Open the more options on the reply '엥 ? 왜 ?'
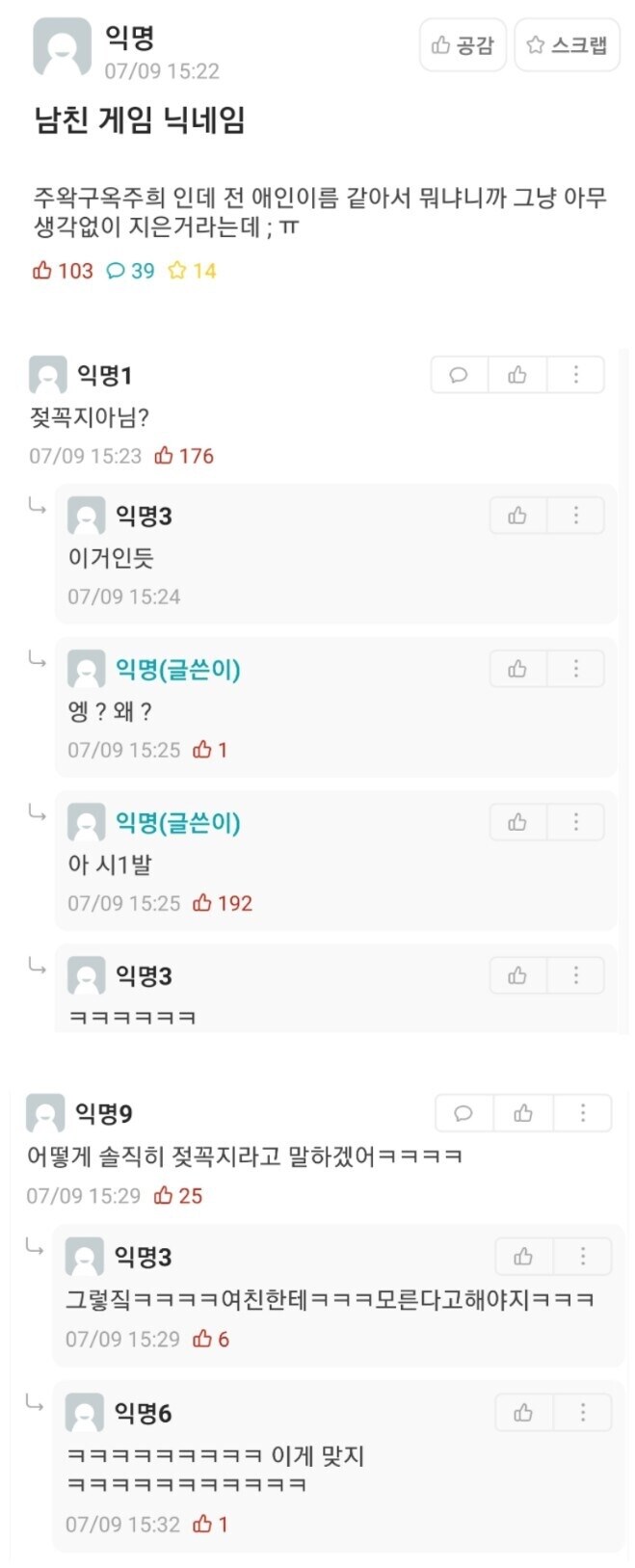 coord(576,669)
